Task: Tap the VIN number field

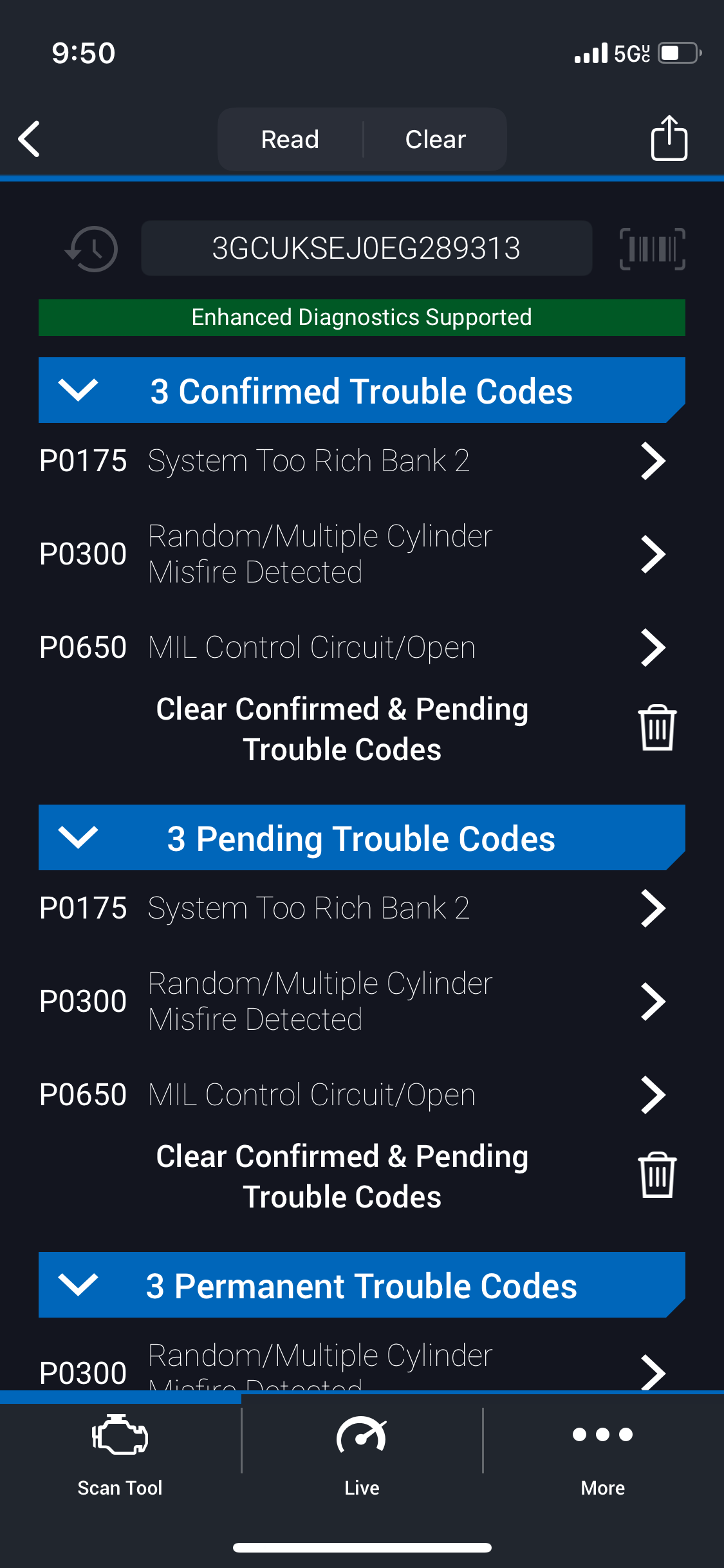Action: (x=366, y=248)
